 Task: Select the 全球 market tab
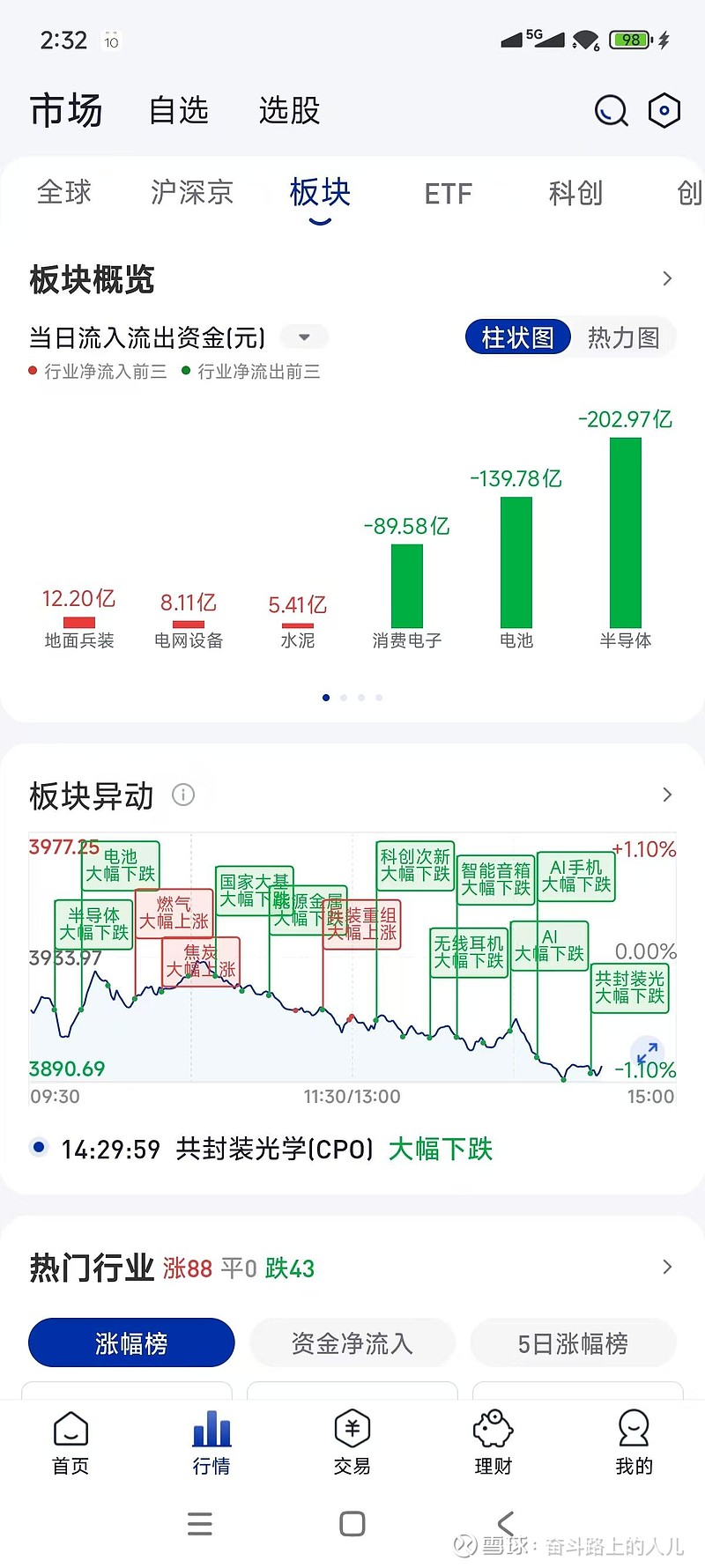pyautogui.click(x=64, y=192)
